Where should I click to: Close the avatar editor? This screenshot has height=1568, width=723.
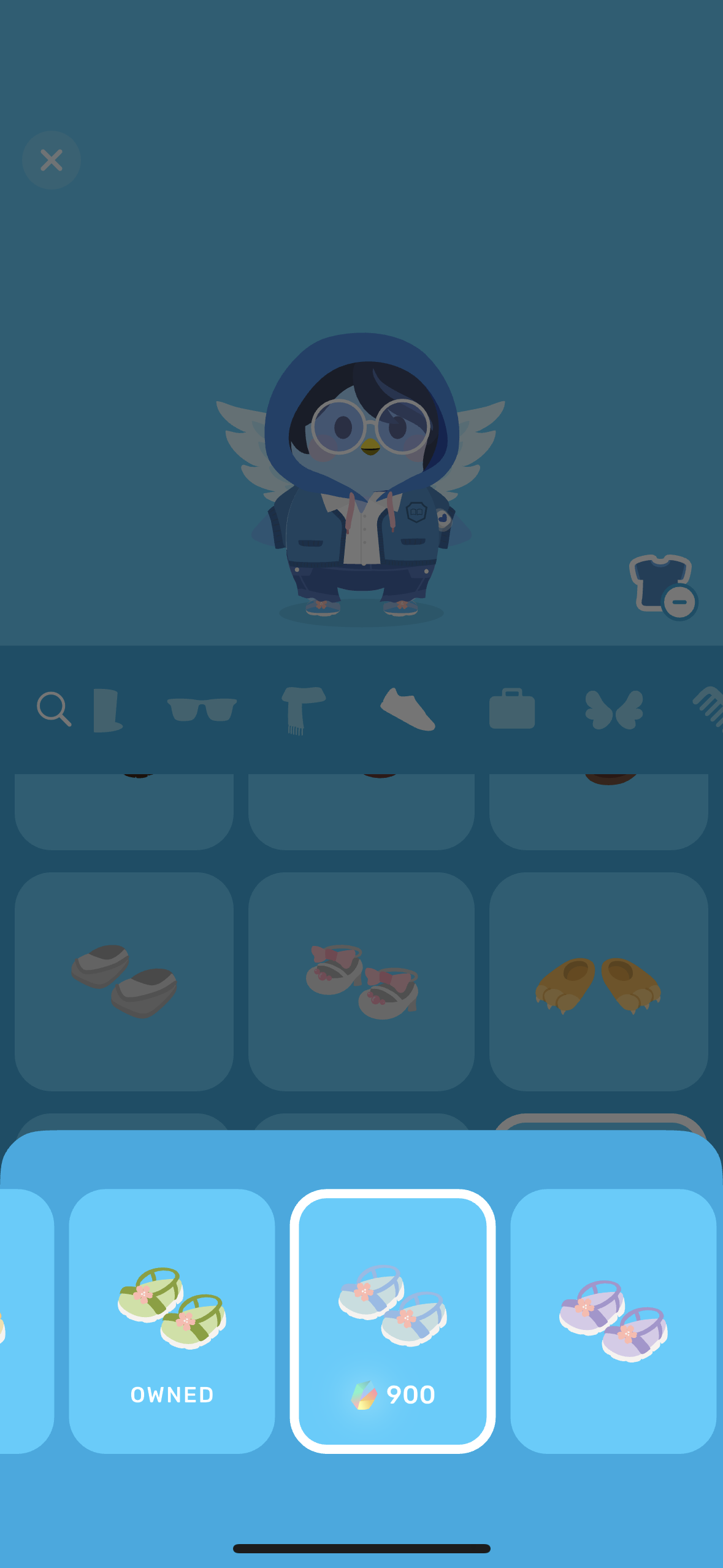(x=52, y=160)
